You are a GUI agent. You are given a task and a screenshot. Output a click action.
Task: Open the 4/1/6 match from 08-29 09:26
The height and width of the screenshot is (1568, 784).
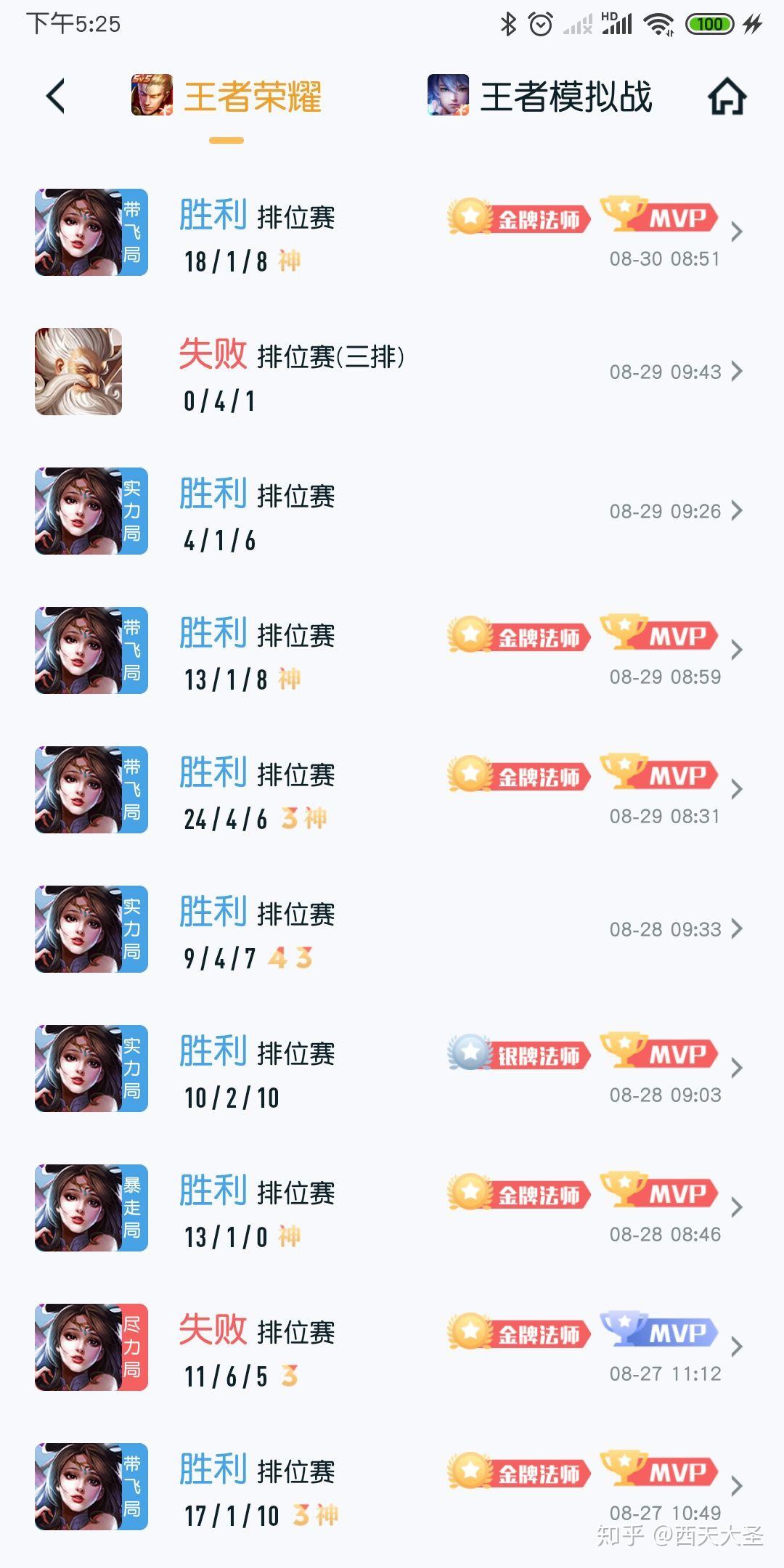(391, 512)
